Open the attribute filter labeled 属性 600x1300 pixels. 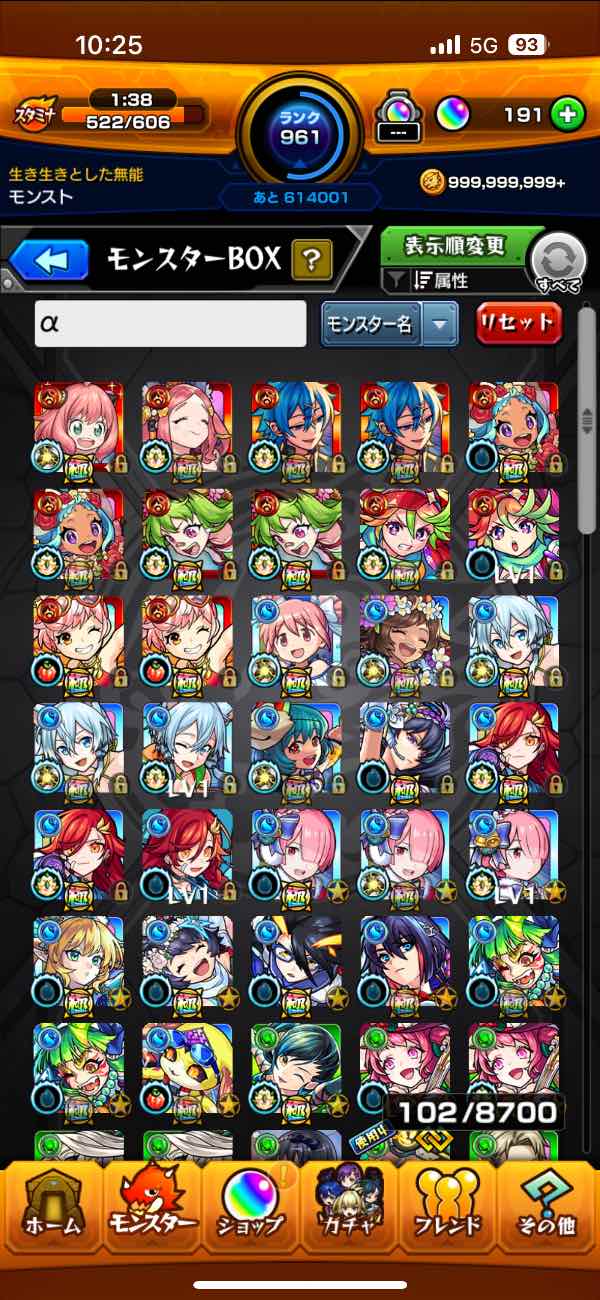point(455,281)
